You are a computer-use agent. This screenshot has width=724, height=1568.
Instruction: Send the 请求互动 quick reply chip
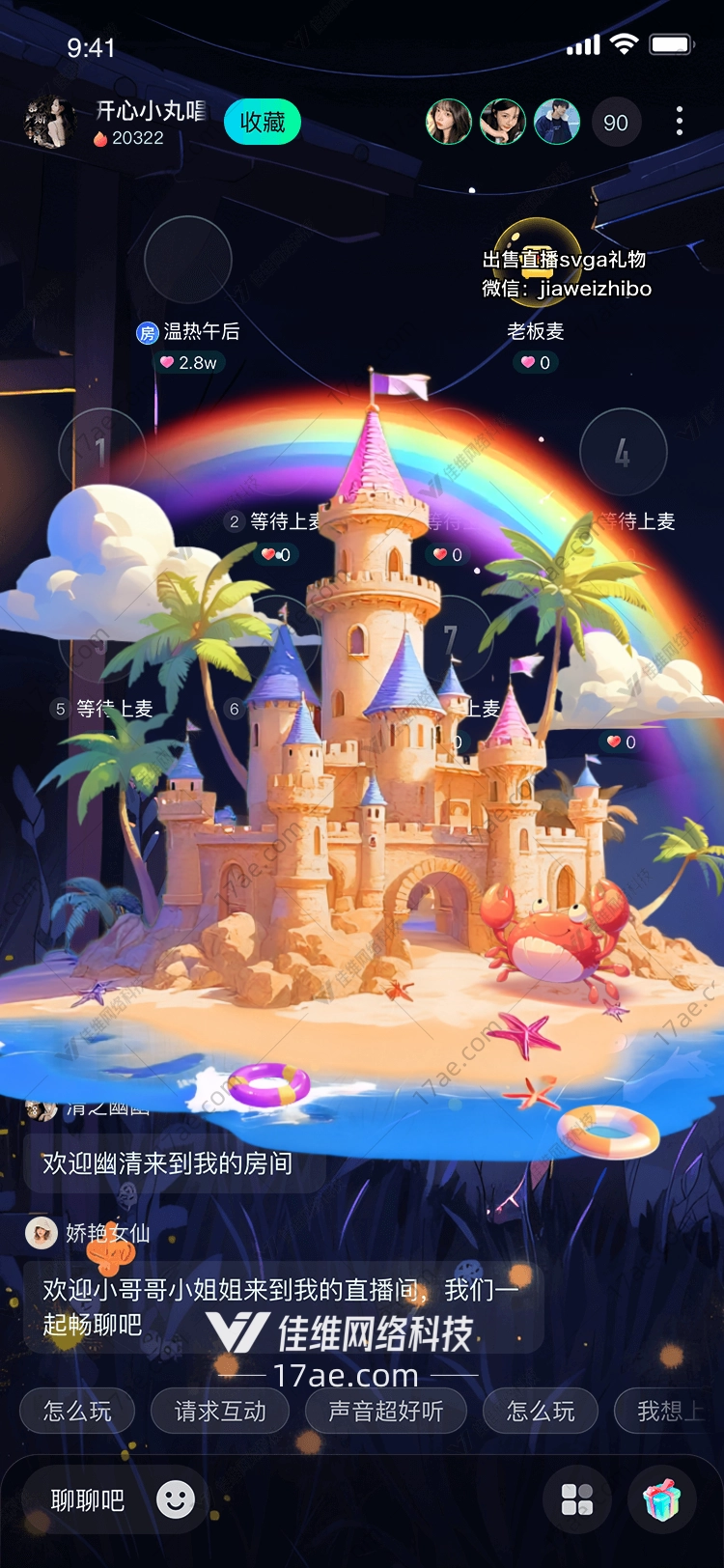click(x=220, y=1412)
